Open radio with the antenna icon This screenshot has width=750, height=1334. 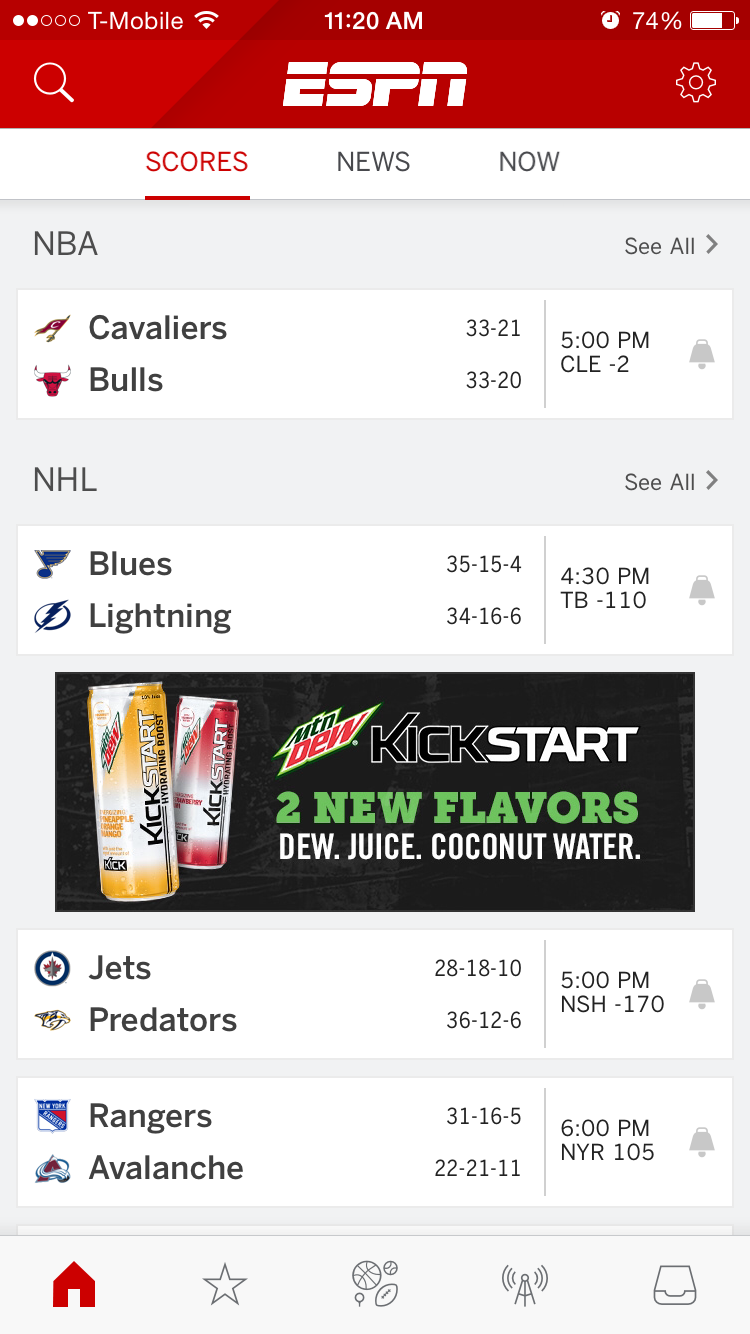(x=525, y=1285)
